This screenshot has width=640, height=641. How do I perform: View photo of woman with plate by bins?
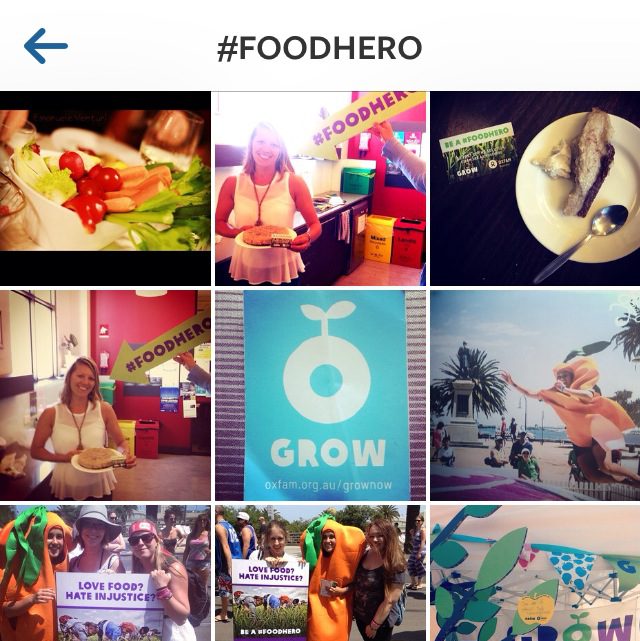tap(105, 395)
